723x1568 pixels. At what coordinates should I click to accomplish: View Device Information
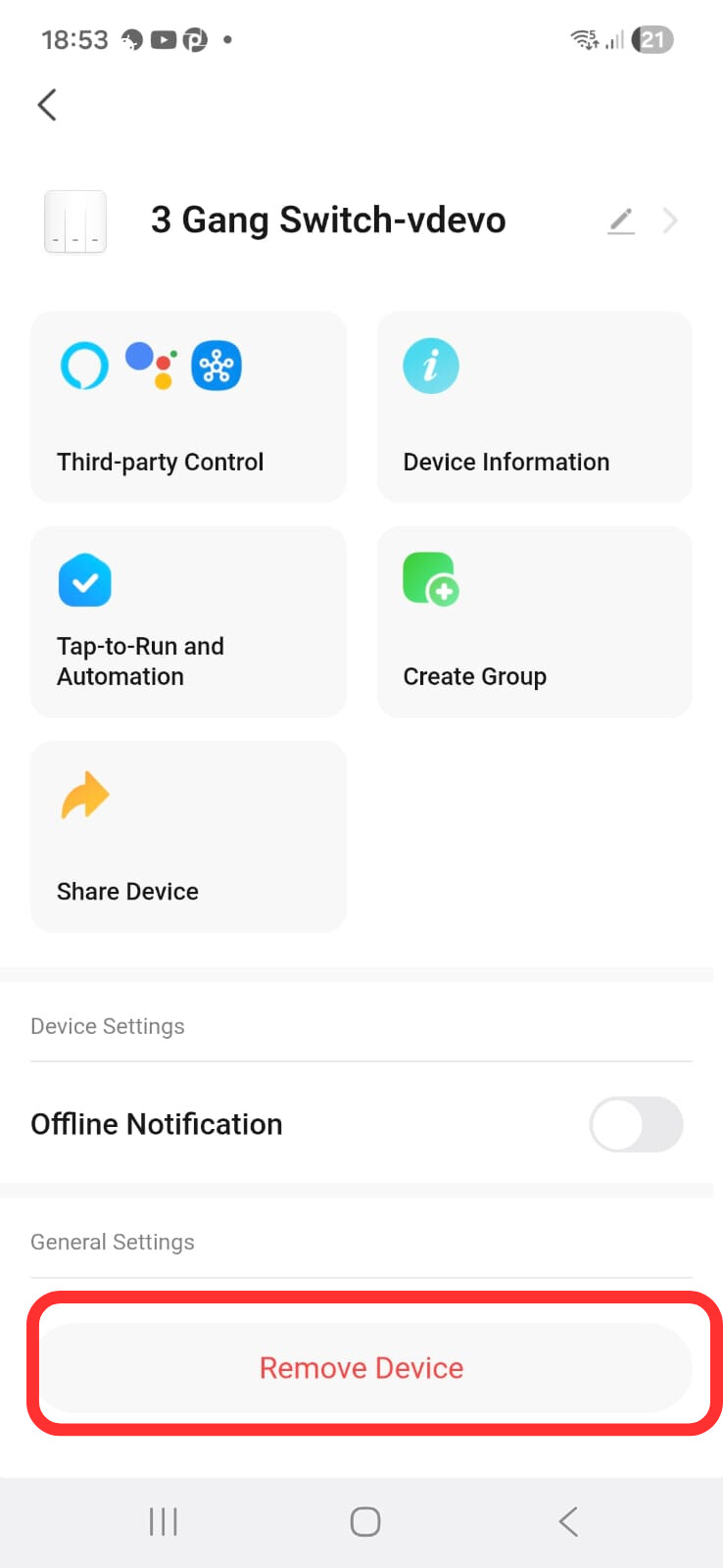coord(534,407)
